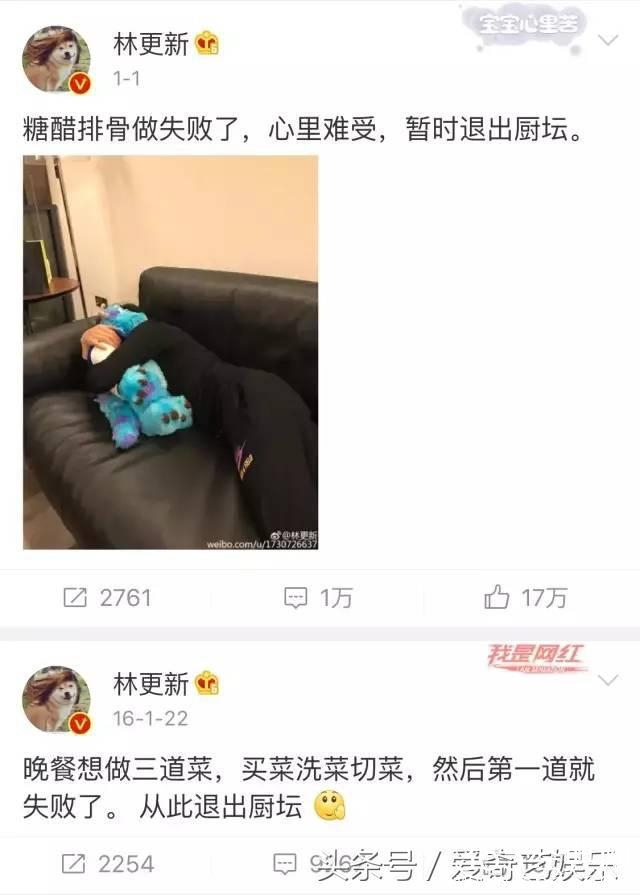Open 林更新's name on the 16-1-22 post
The width and height of the screenshot is (640, 895).
tap(150, 684)
